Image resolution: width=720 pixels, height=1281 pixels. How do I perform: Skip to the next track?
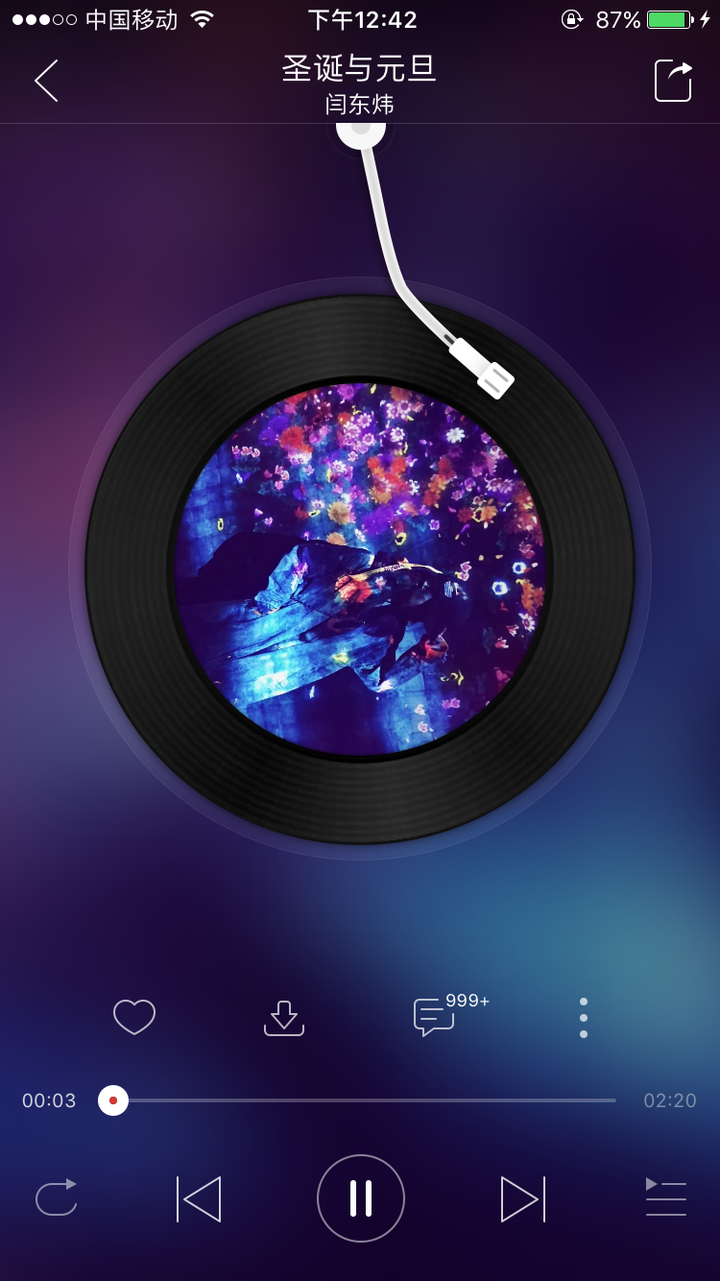pos(522,1198)
